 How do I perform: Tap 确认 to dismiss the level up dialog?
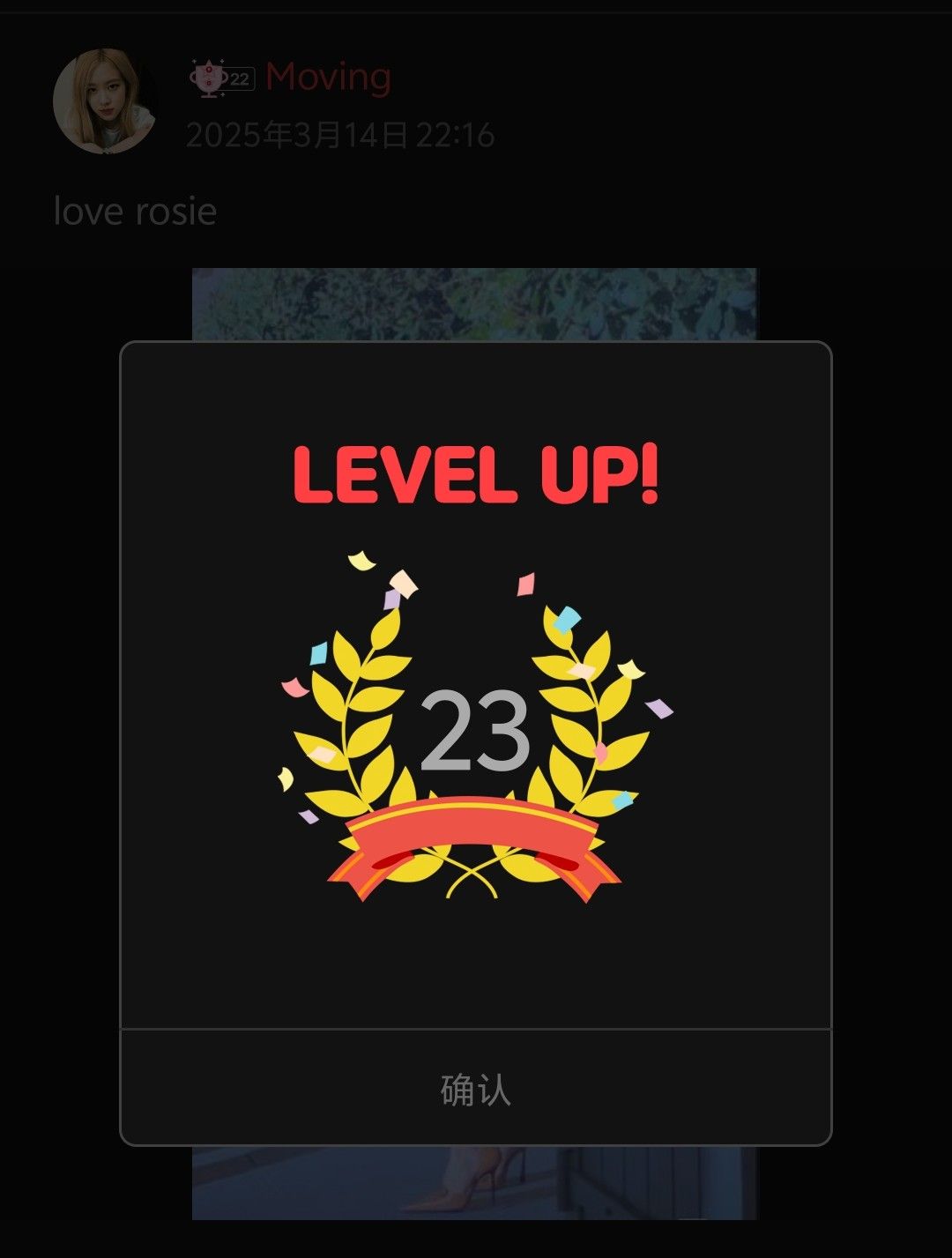[475, 1089]
